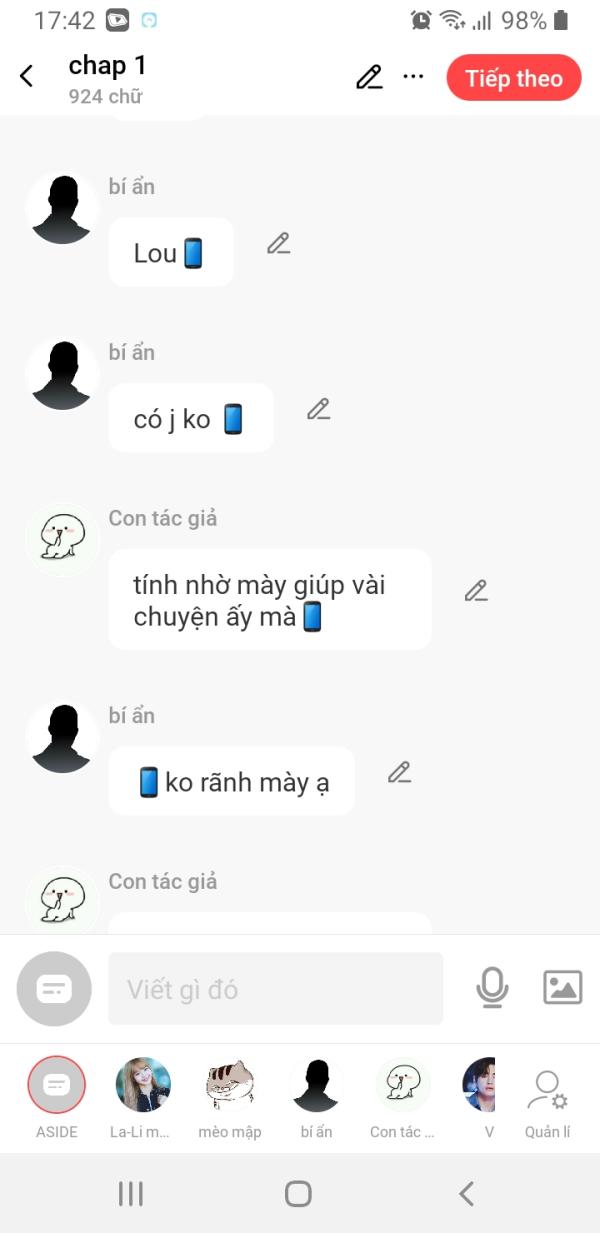Focus the 'Viết gì đó' text field
The height and width of the screenshot is (1233, 600).
[275, 988]
